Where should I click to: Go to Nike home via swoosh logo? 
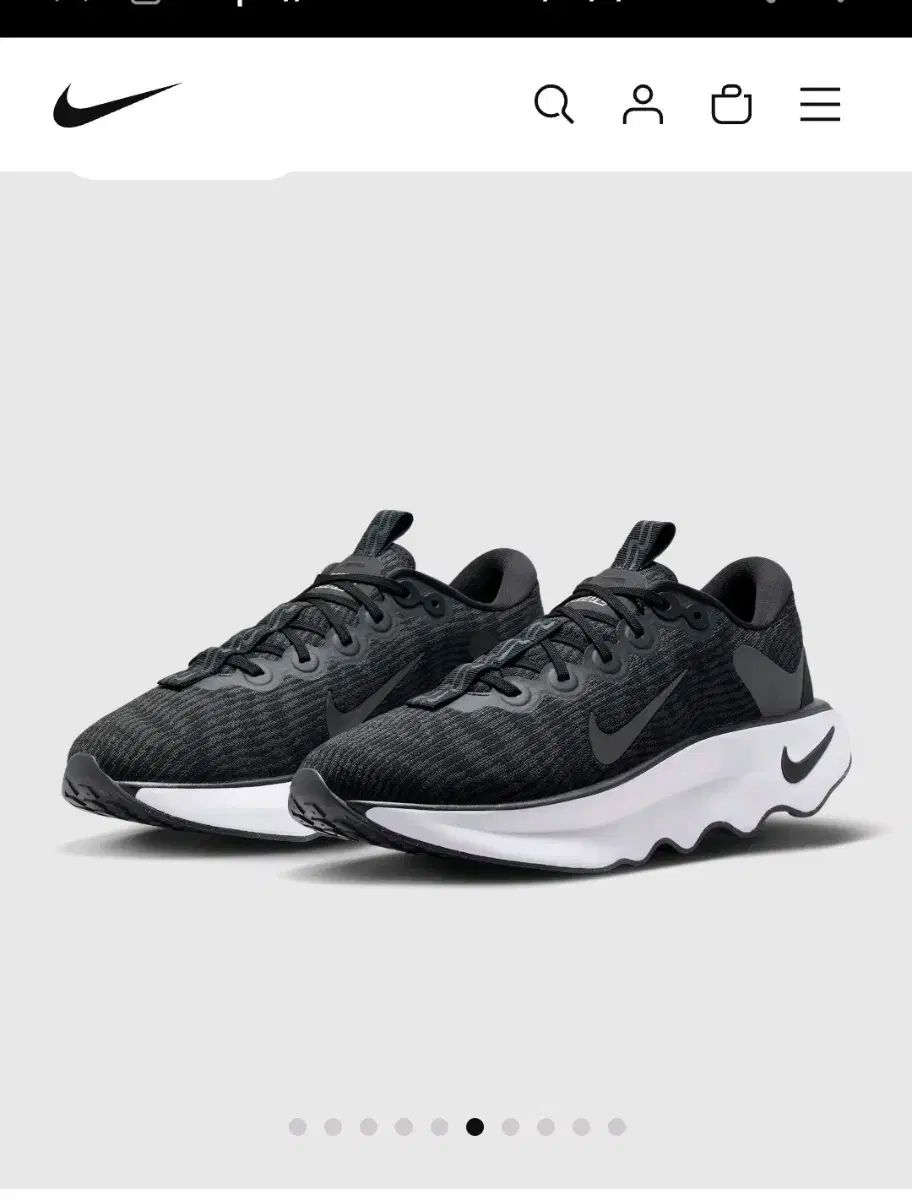(117, 104)
